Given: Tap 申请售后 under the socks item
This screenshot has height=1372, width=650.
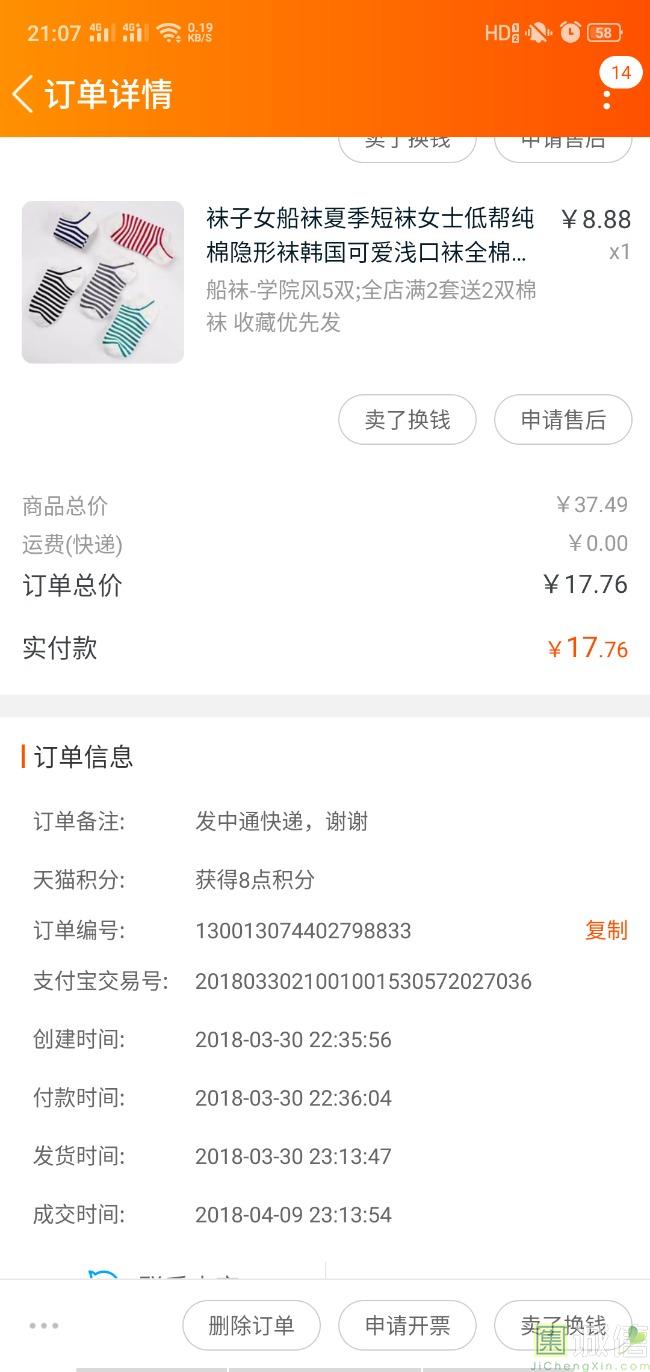Looking at the screenshot, I should [x=563, y=420].
